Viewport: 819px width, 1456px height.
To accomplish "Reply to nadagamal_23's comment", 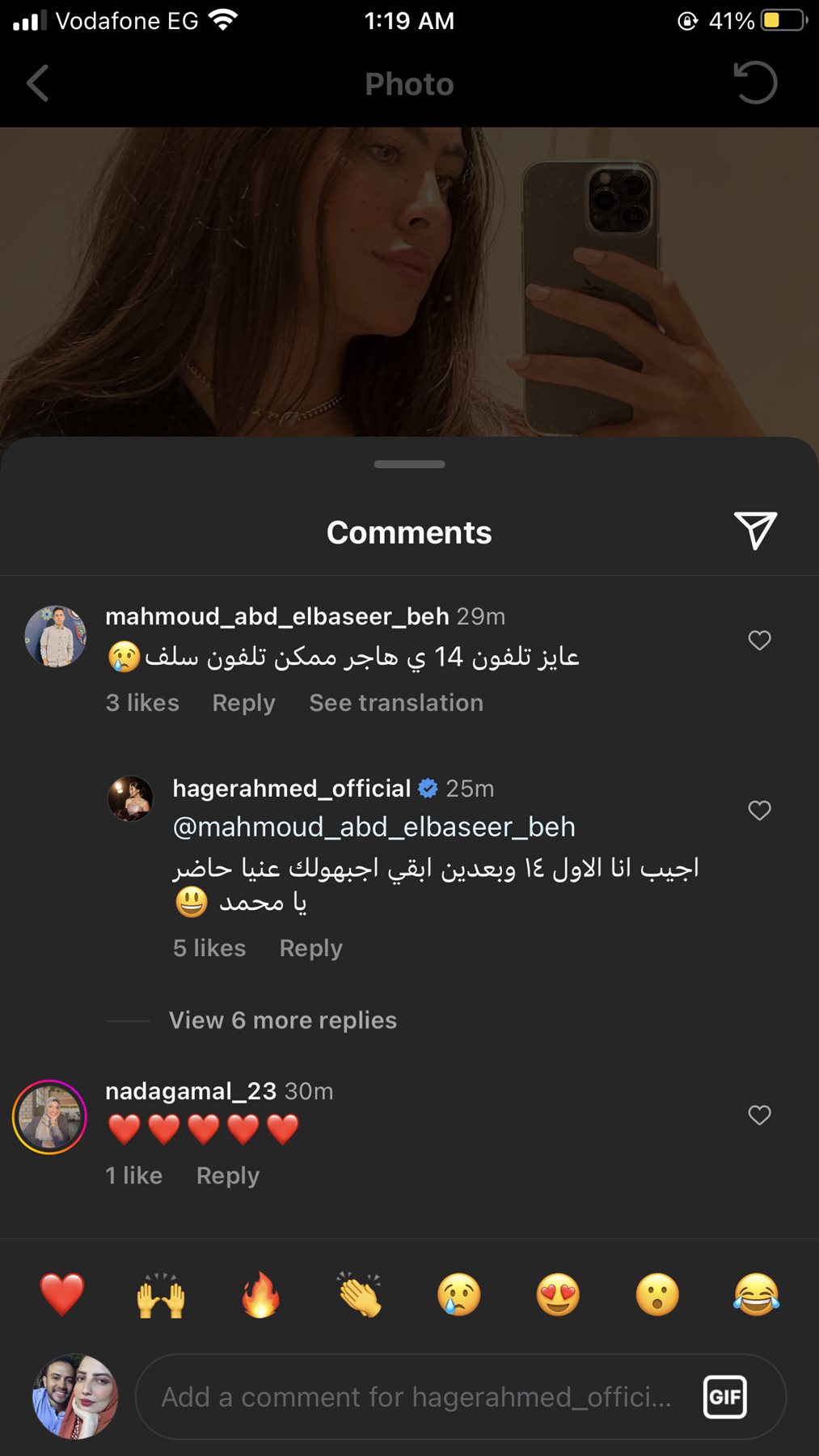I will (227, 1175).
